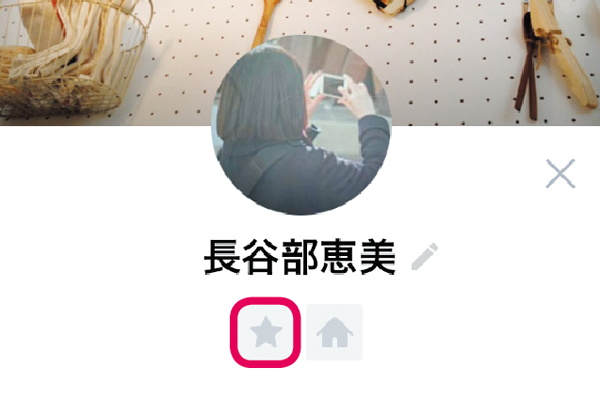
Task: Edit the name 長谷部恵美 via pencil icon
Action: coord(424,257)
